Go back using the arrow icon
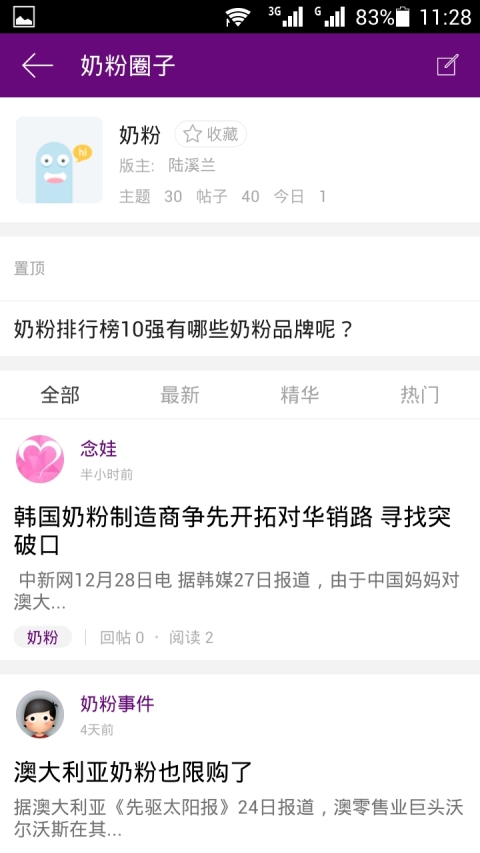The height and width of the screenshot is (853, 480). tap(37, 66)
